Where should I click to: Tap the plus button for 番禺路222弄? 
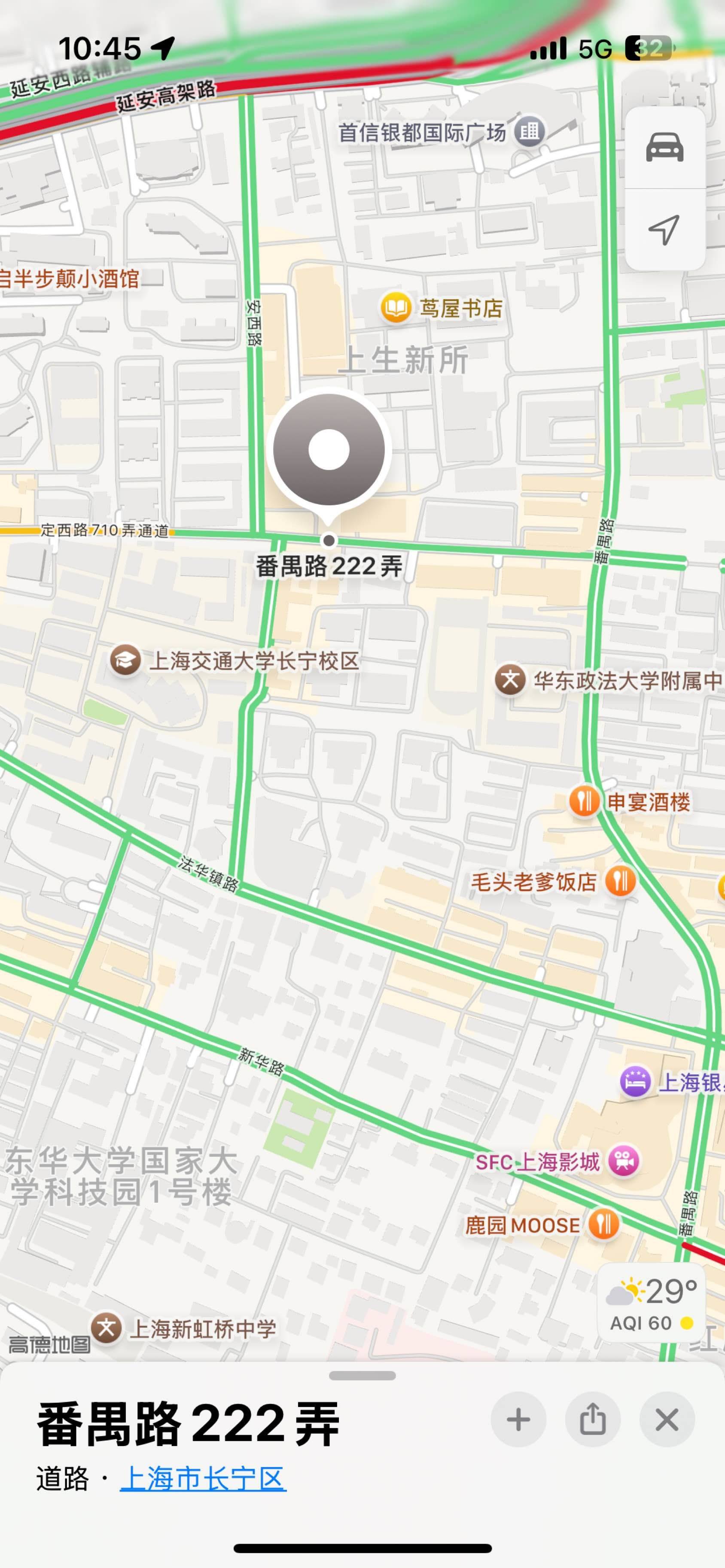pyautogui.click(x=518, y=1420)
